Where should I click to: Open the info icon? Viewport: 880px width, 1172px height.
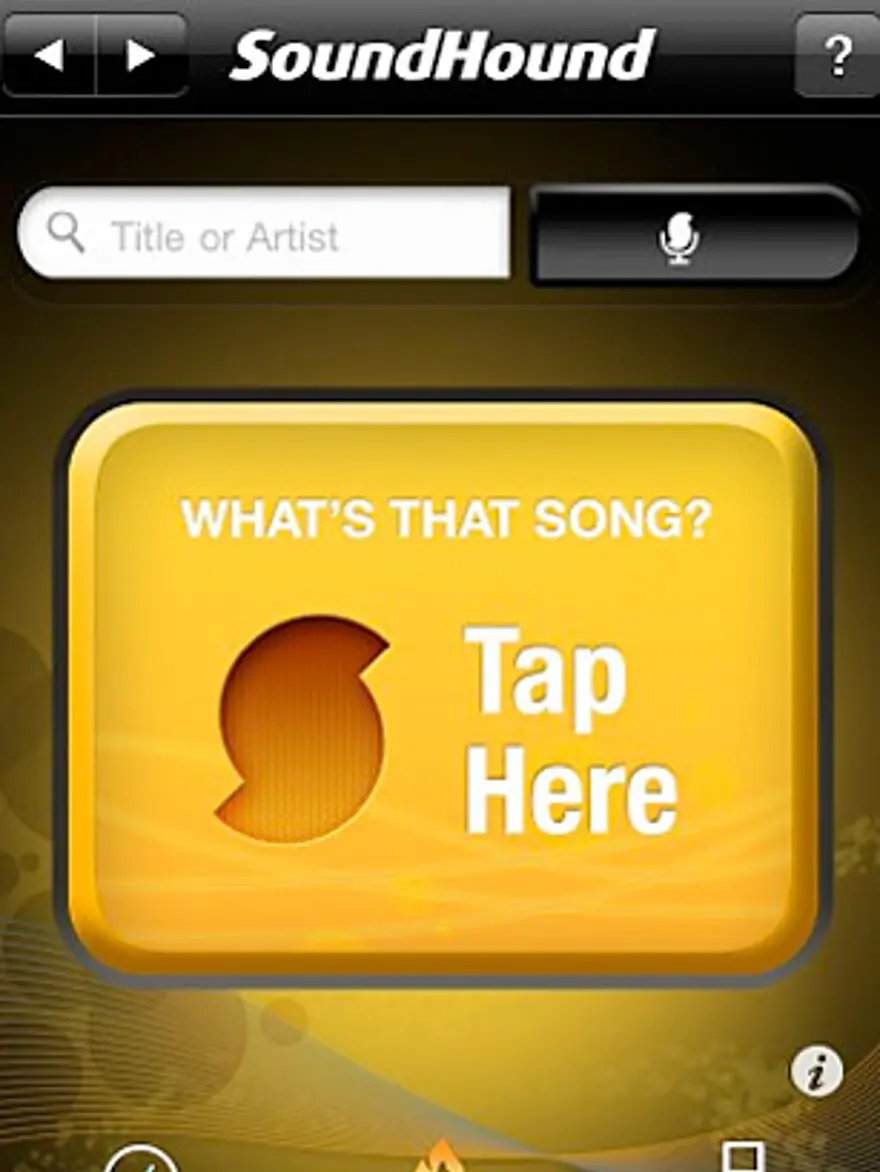816,1072
